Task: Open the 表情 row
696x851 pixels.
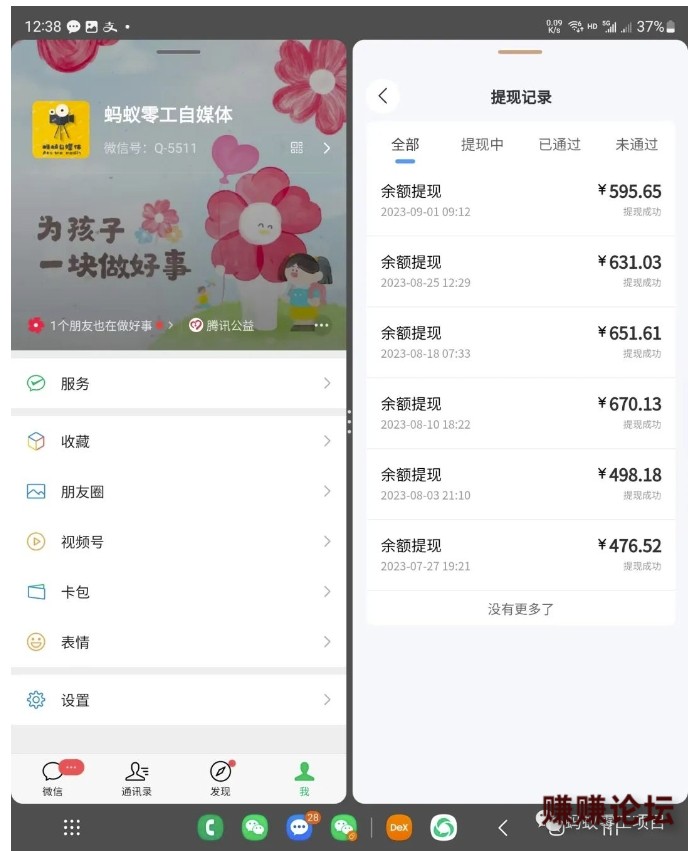Action: point(178,641)
